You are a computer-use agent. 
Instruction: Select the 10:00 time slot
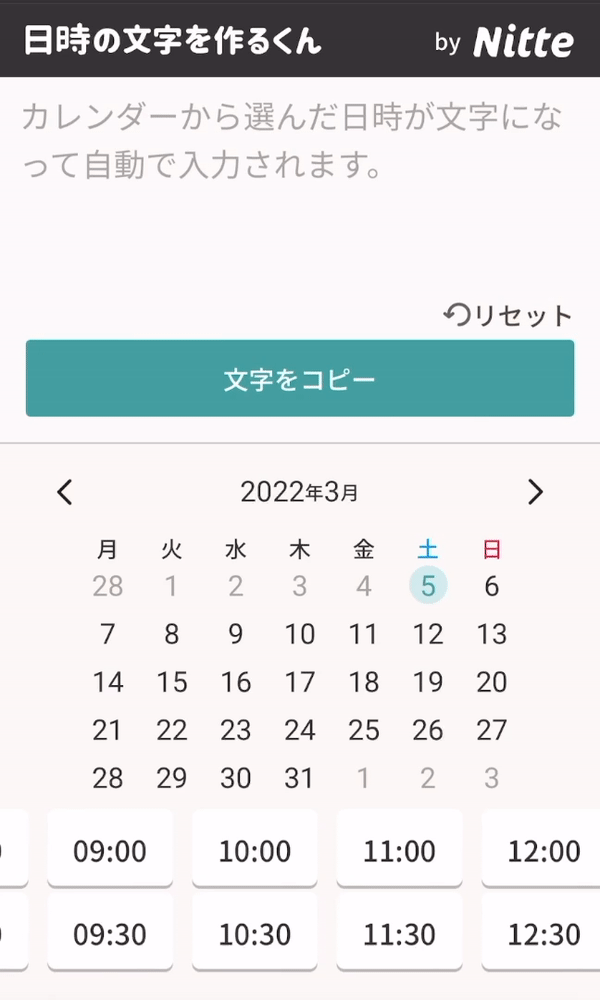point(254,851)
